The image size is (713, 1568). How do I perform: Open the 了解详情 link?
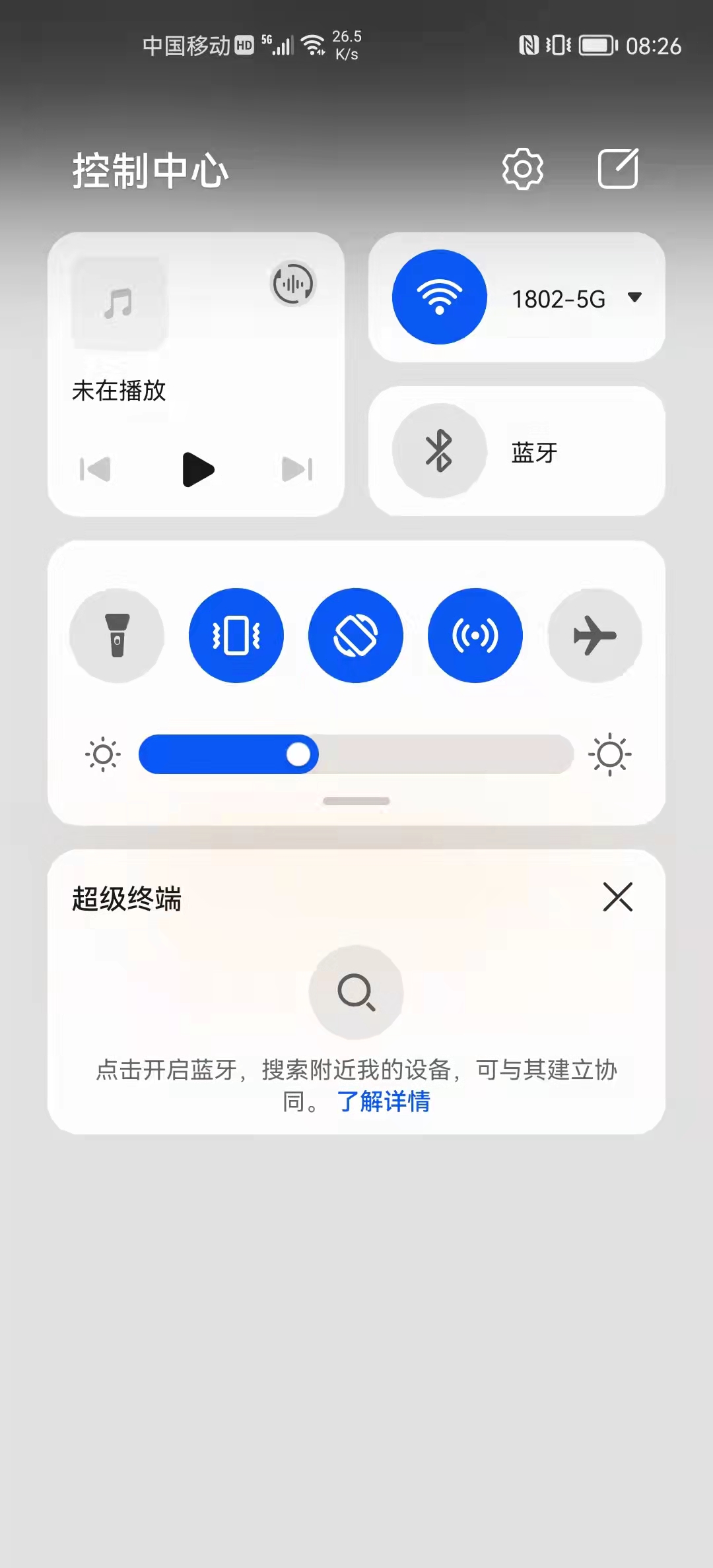click(384, 1101)
